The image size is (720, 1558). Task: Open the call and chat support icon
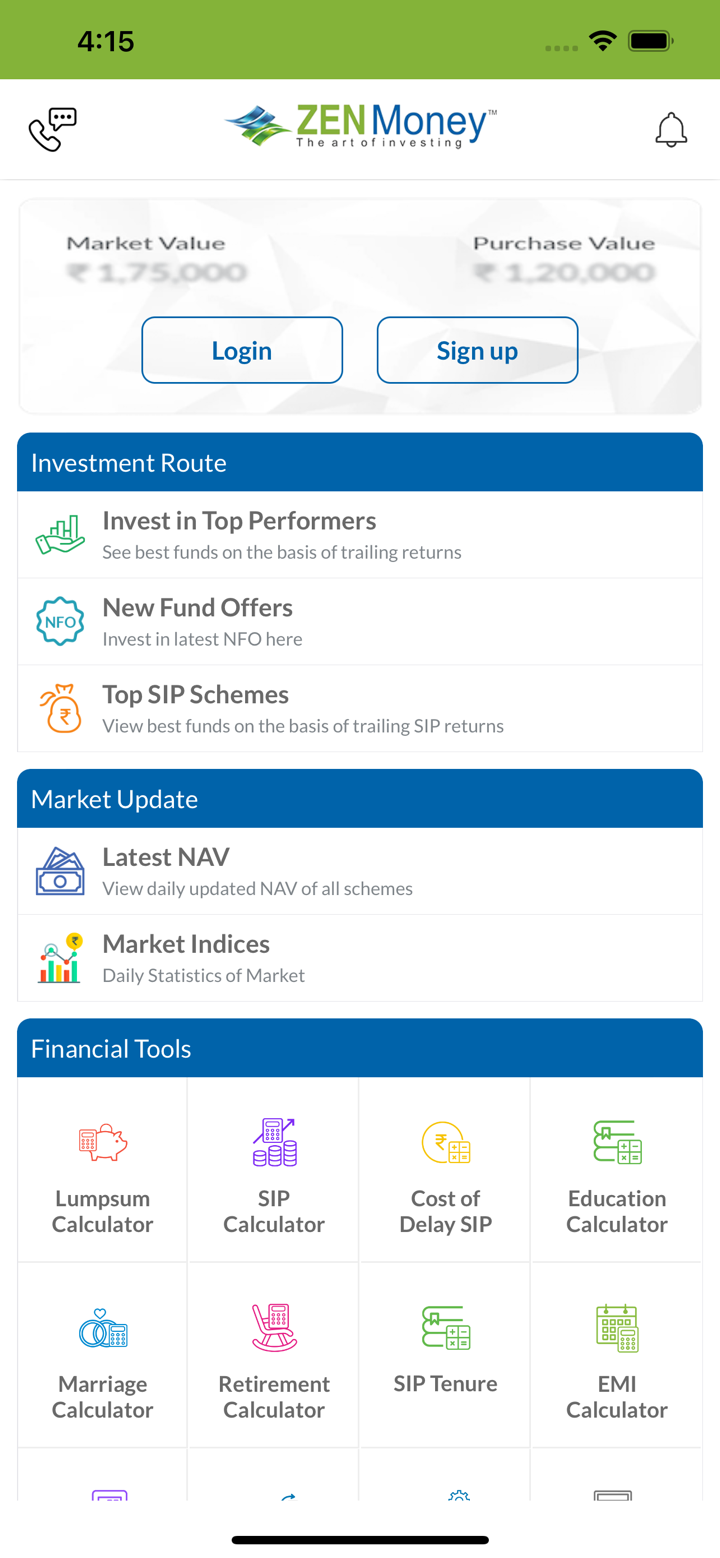click(x=52, y=130)
